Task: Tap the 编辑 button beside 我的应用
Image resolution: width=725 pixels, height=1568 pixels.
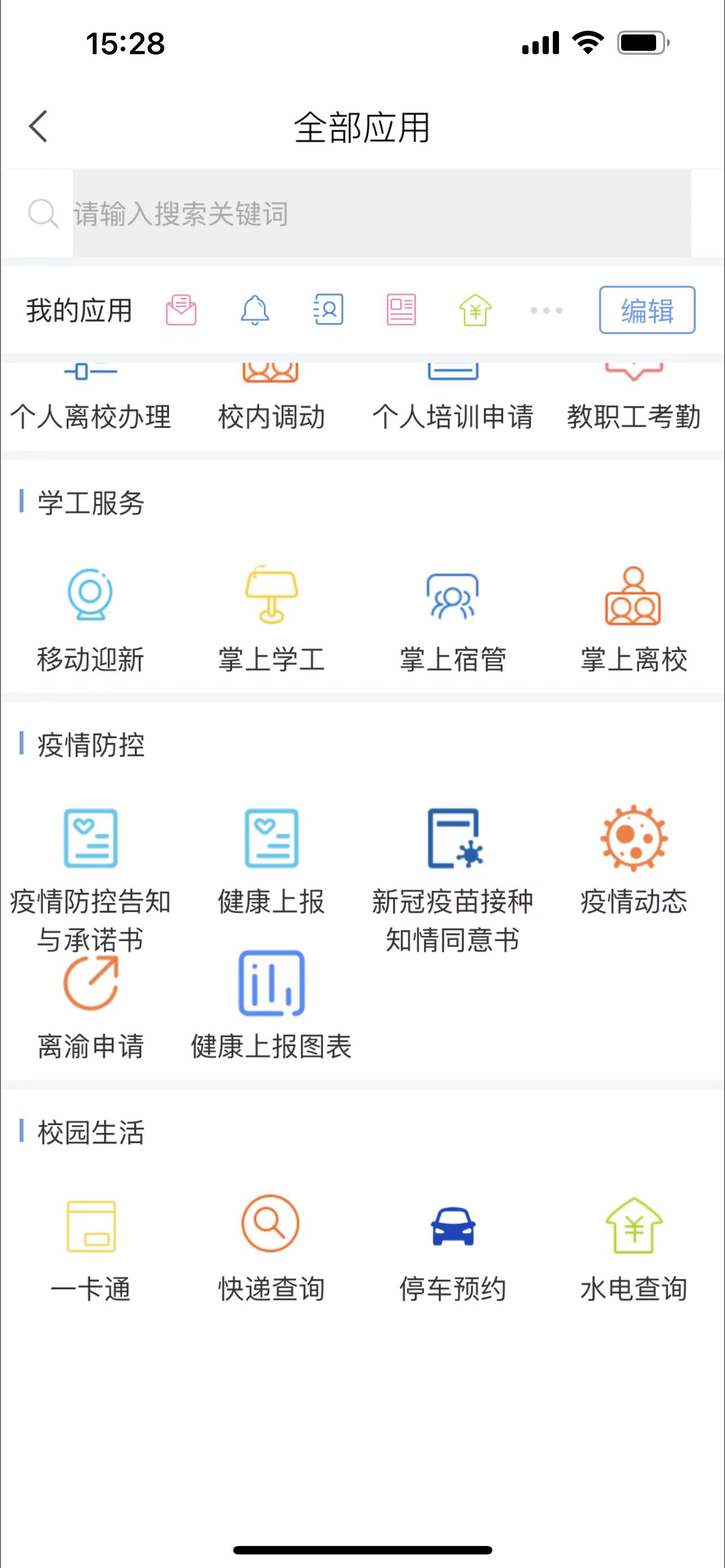Action: tap(647, 310)
